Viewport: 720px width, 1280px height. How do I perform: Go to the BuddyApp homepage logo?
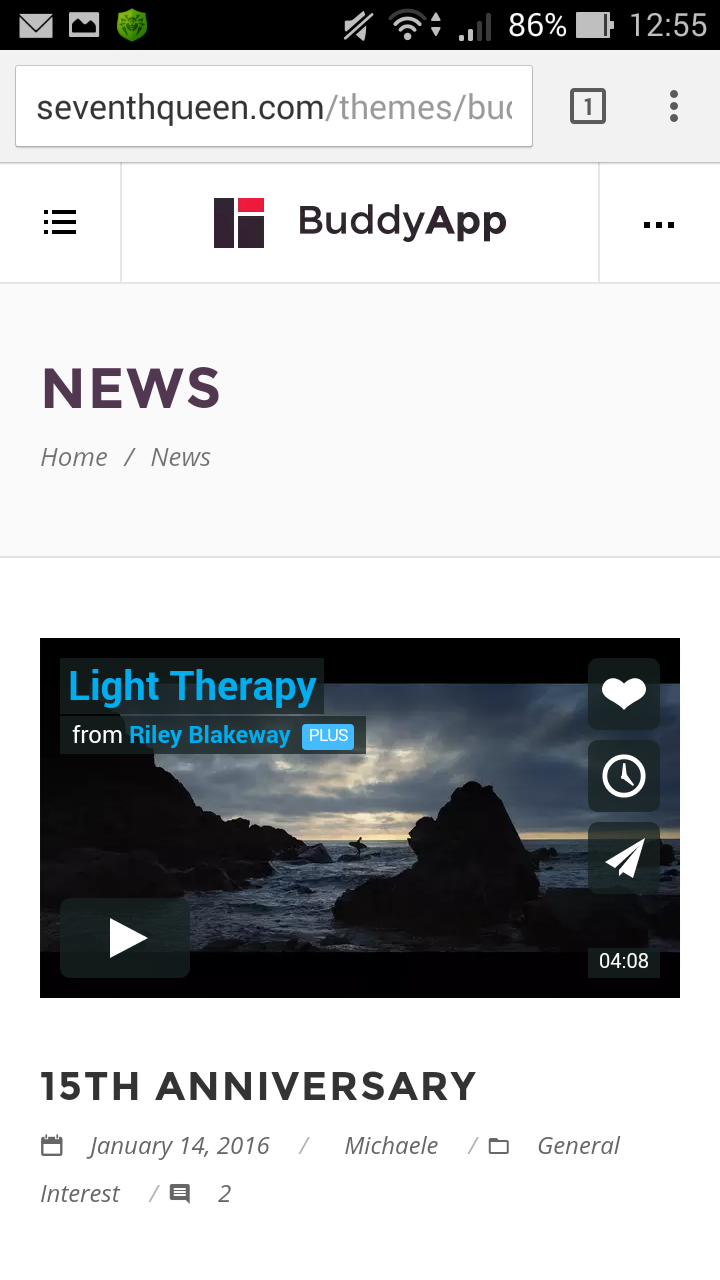[x=360, y=222]
